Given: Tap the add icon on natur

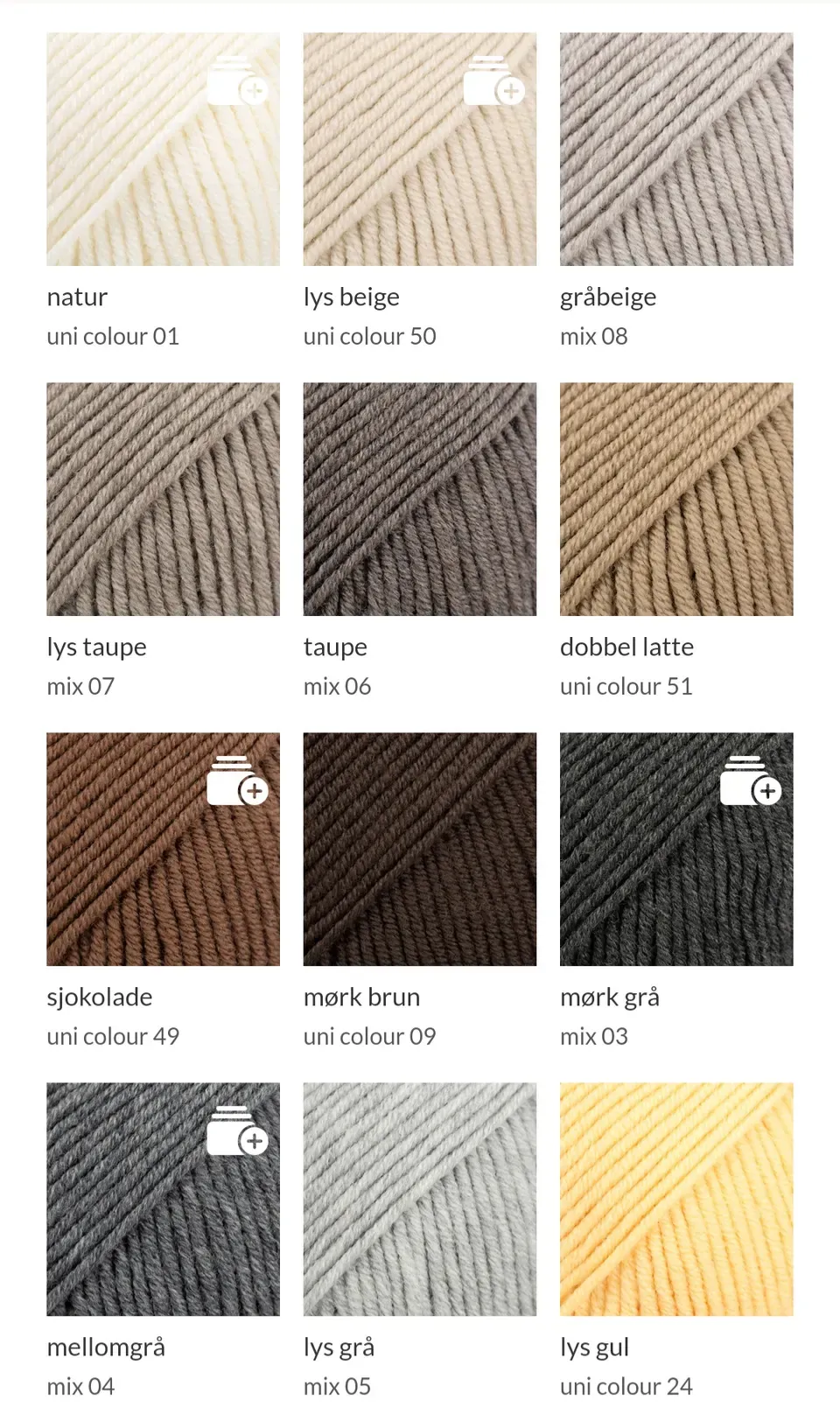Looking at the screenshot, I should pos(237,81).
